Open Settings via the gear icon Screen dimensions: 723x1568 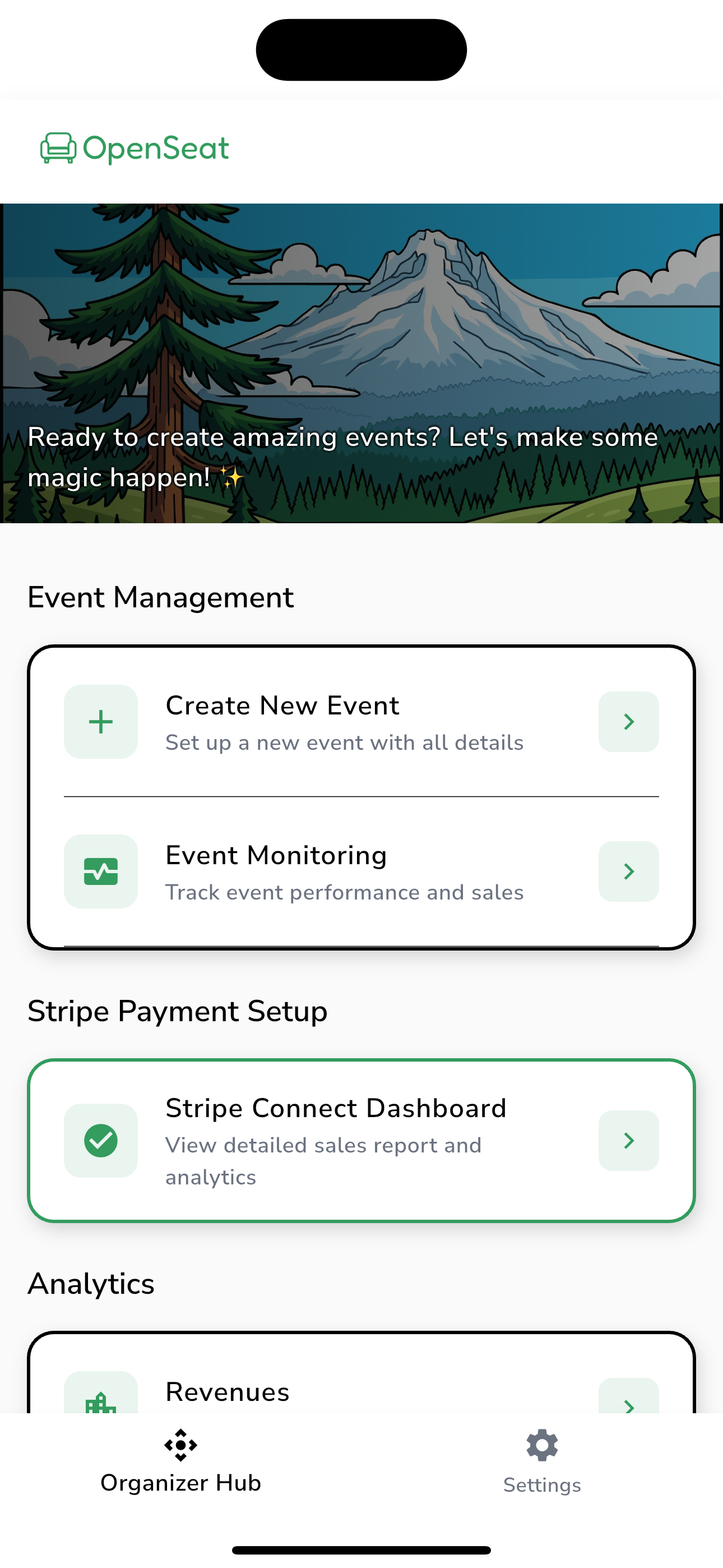(541, 1445)
